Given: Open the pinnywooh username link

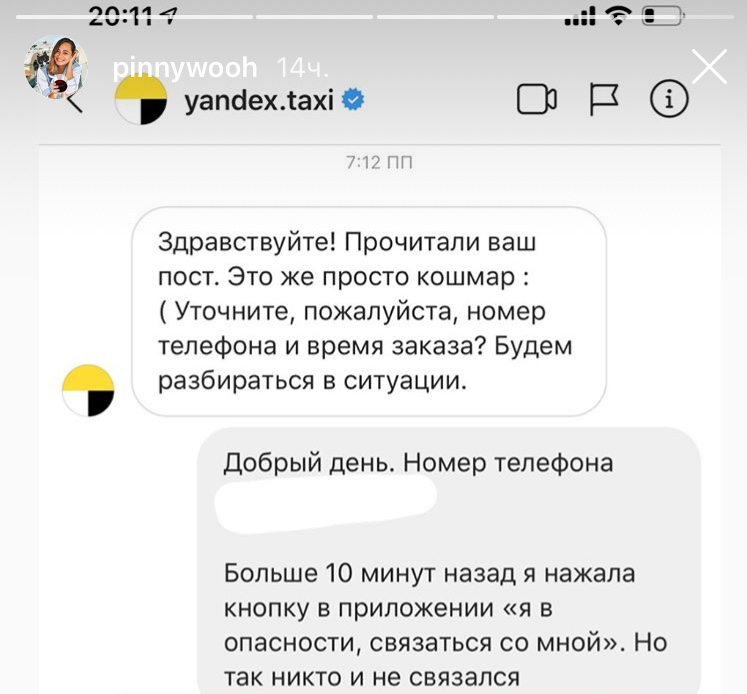Looking at the screenshot, I should (x=184, y=68).
